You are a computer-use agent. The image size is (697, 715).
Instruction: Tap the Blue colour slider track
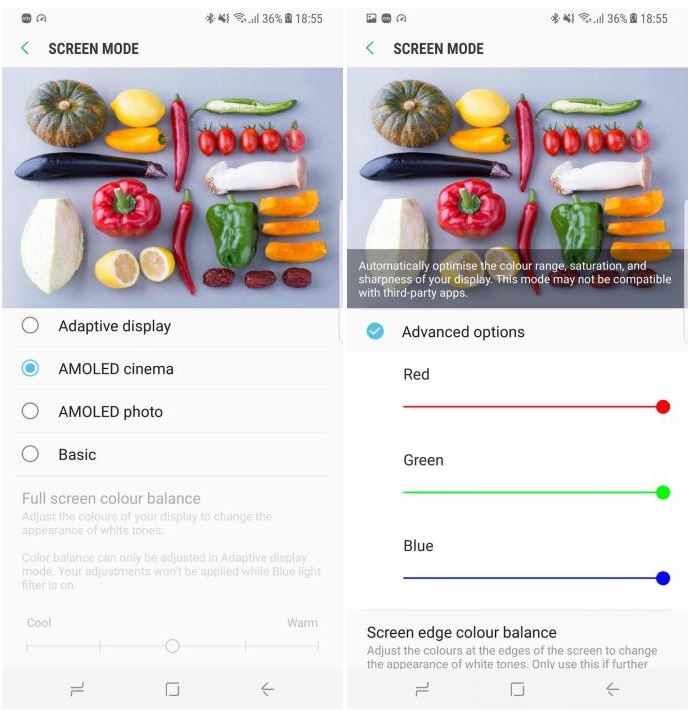tap(530, 578)
